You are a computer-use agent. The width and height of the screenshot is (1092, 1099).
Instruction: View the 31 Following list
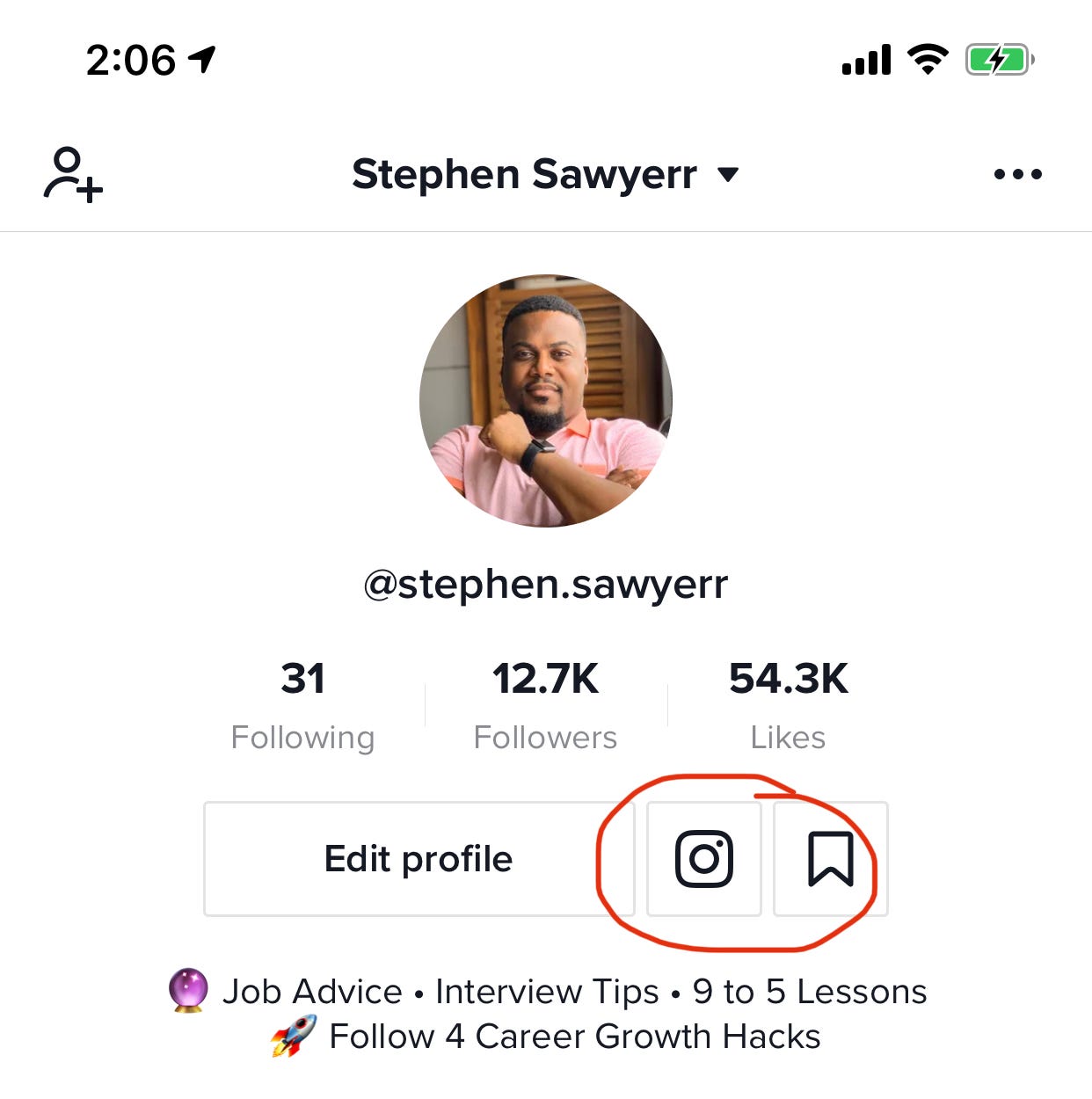(302, 705)
